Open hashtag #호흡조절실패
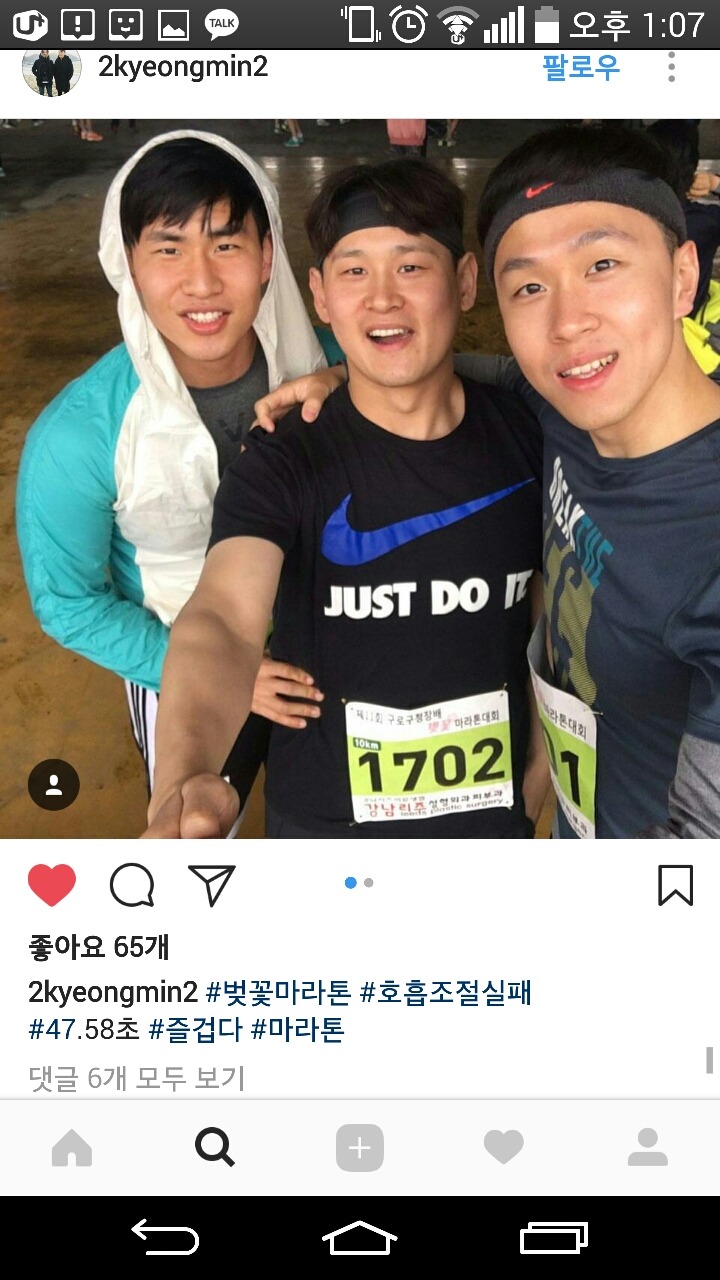The width and height of the screenshot is (720, 1280). (446, 993)
